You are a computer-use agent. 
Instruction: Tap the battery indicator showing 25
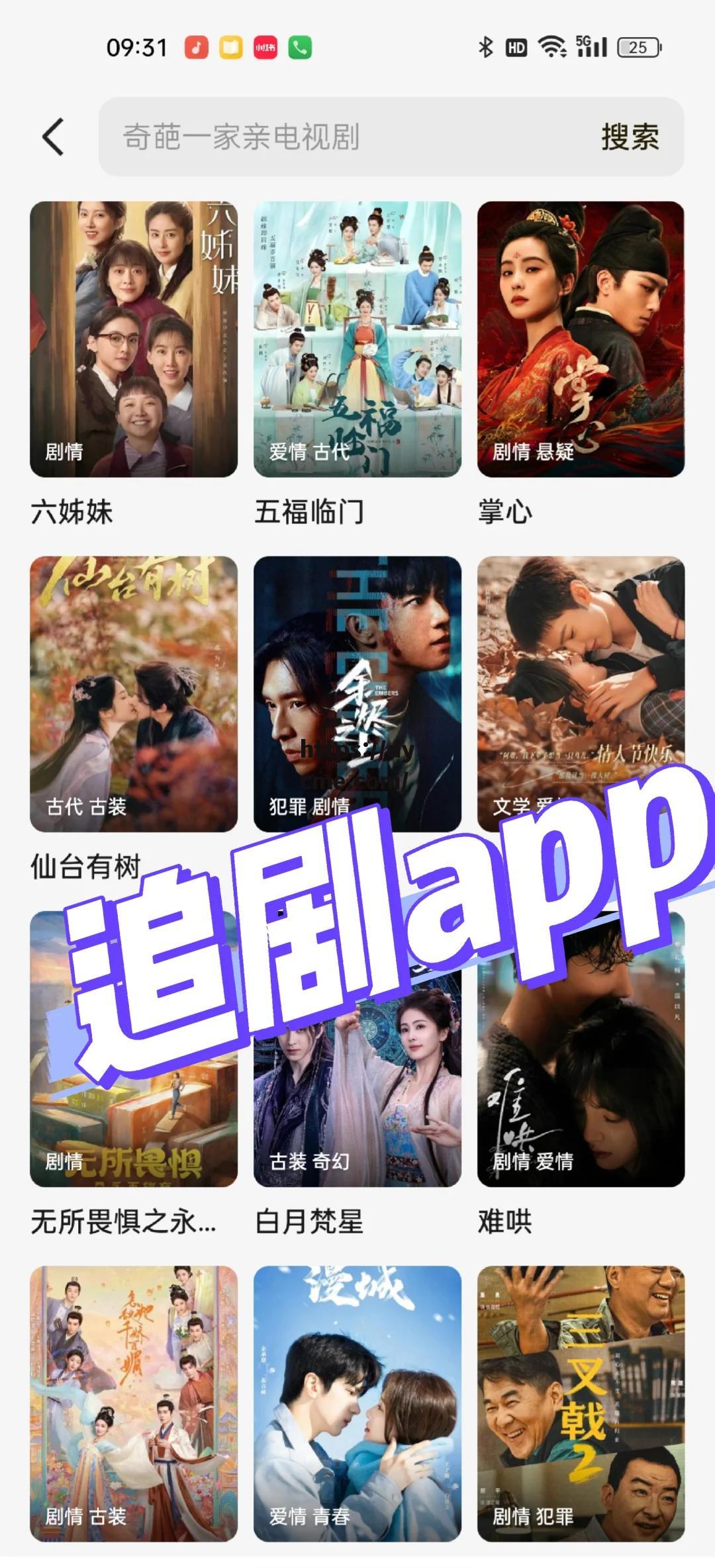coord(638,48)
